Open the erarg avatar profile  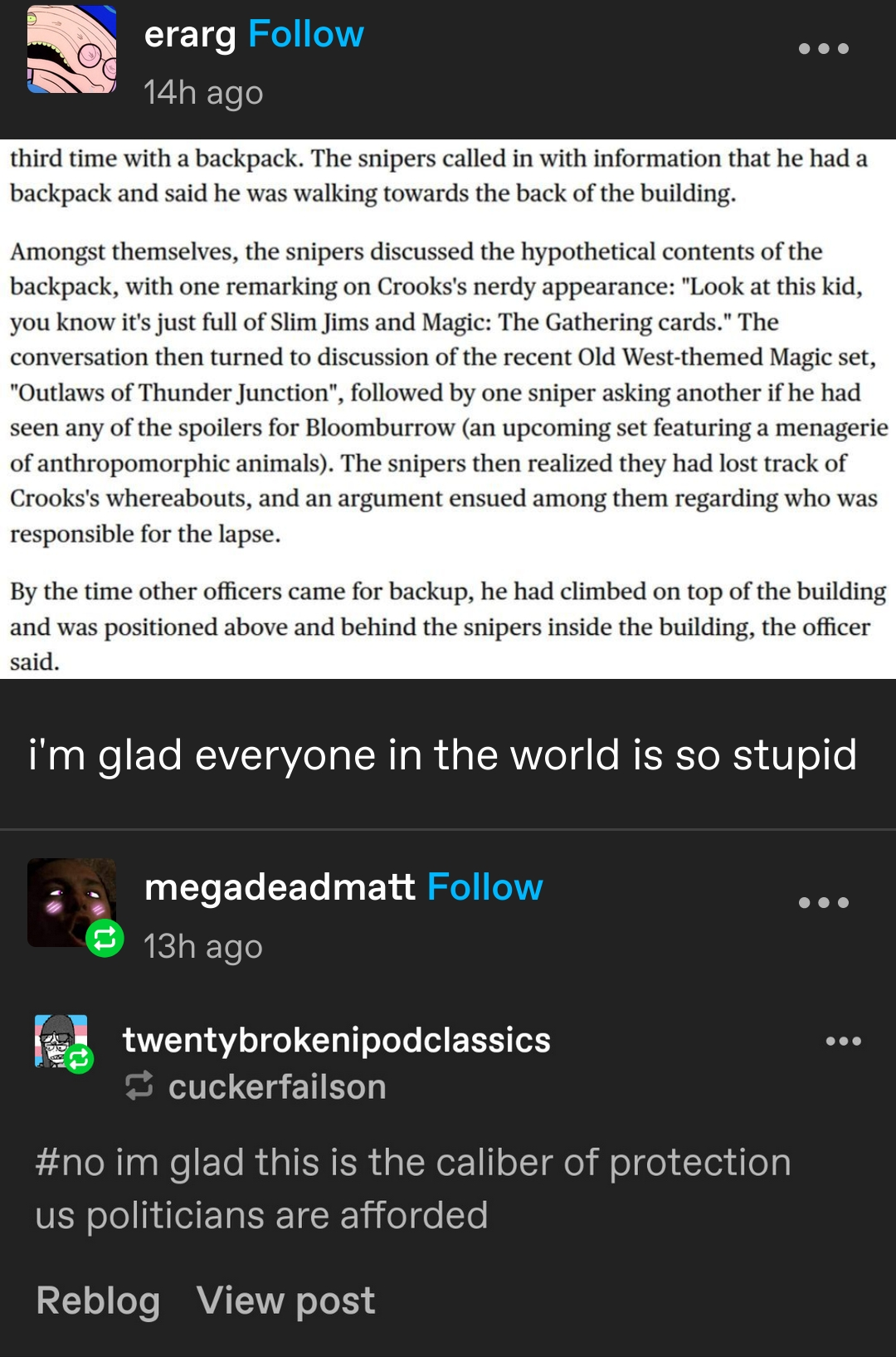pos(71,49)
